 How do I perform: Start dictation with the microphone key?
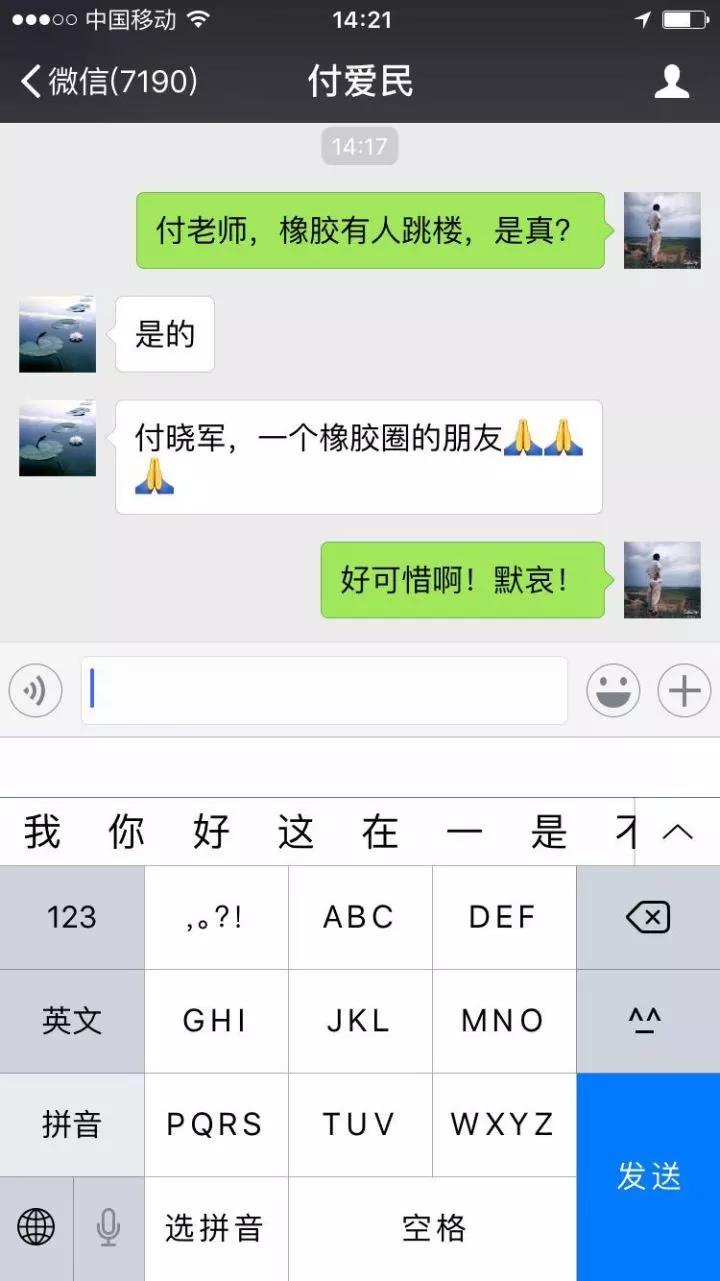(108, 1228)
